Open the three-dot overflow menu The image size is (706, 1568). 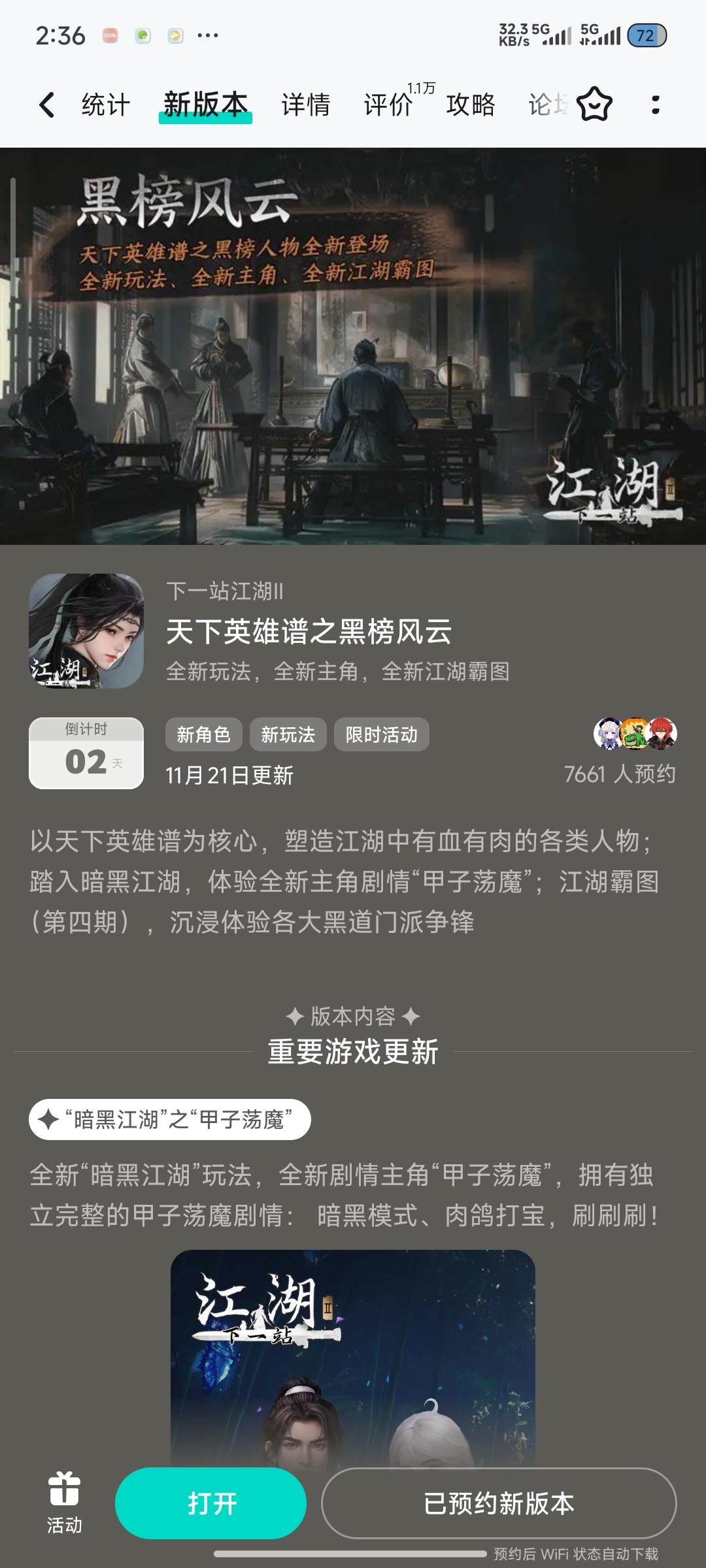click(657, 105)
